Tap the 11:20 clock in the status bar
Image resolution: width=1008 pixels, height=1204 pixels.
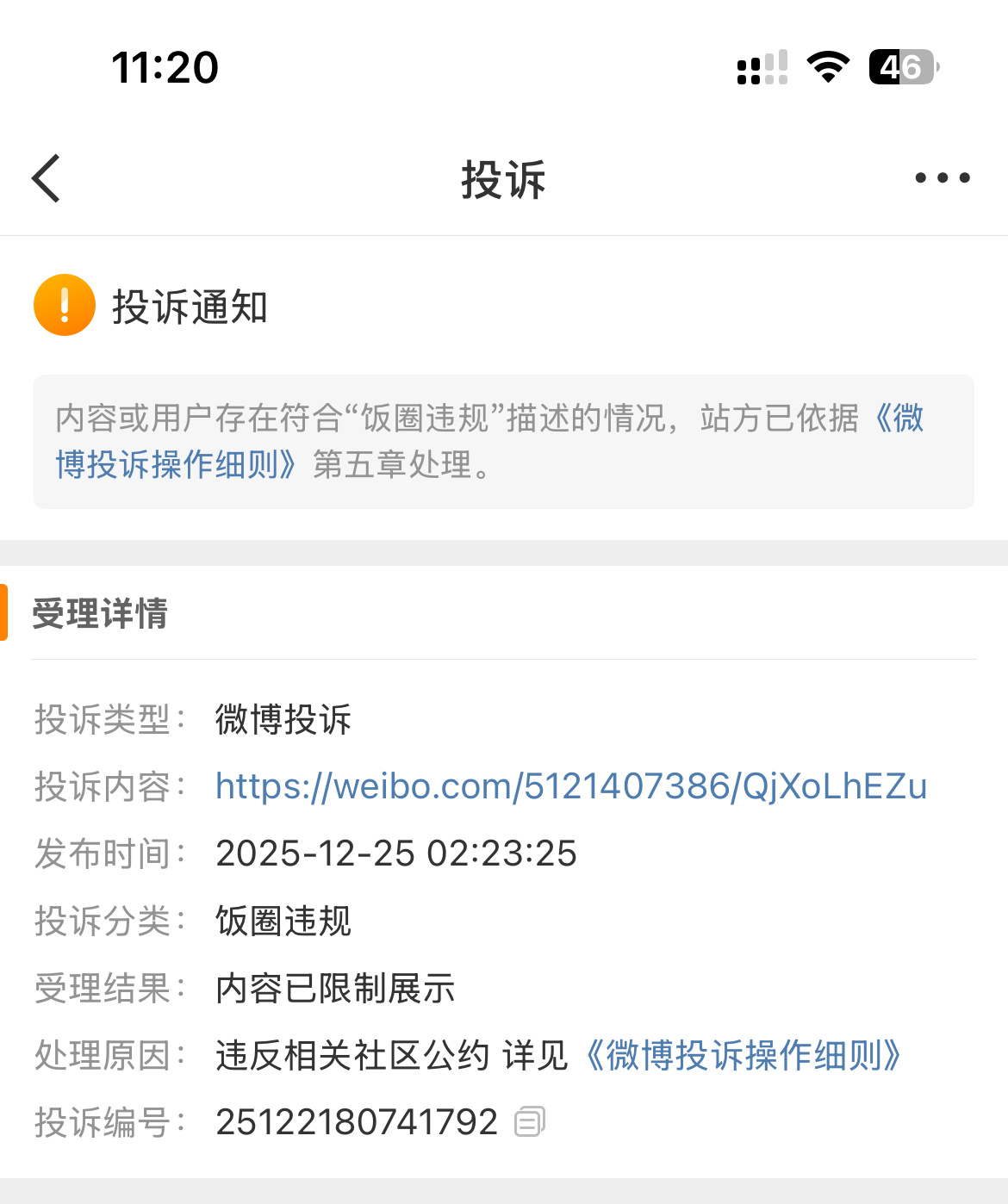click(x=166, y=66)
